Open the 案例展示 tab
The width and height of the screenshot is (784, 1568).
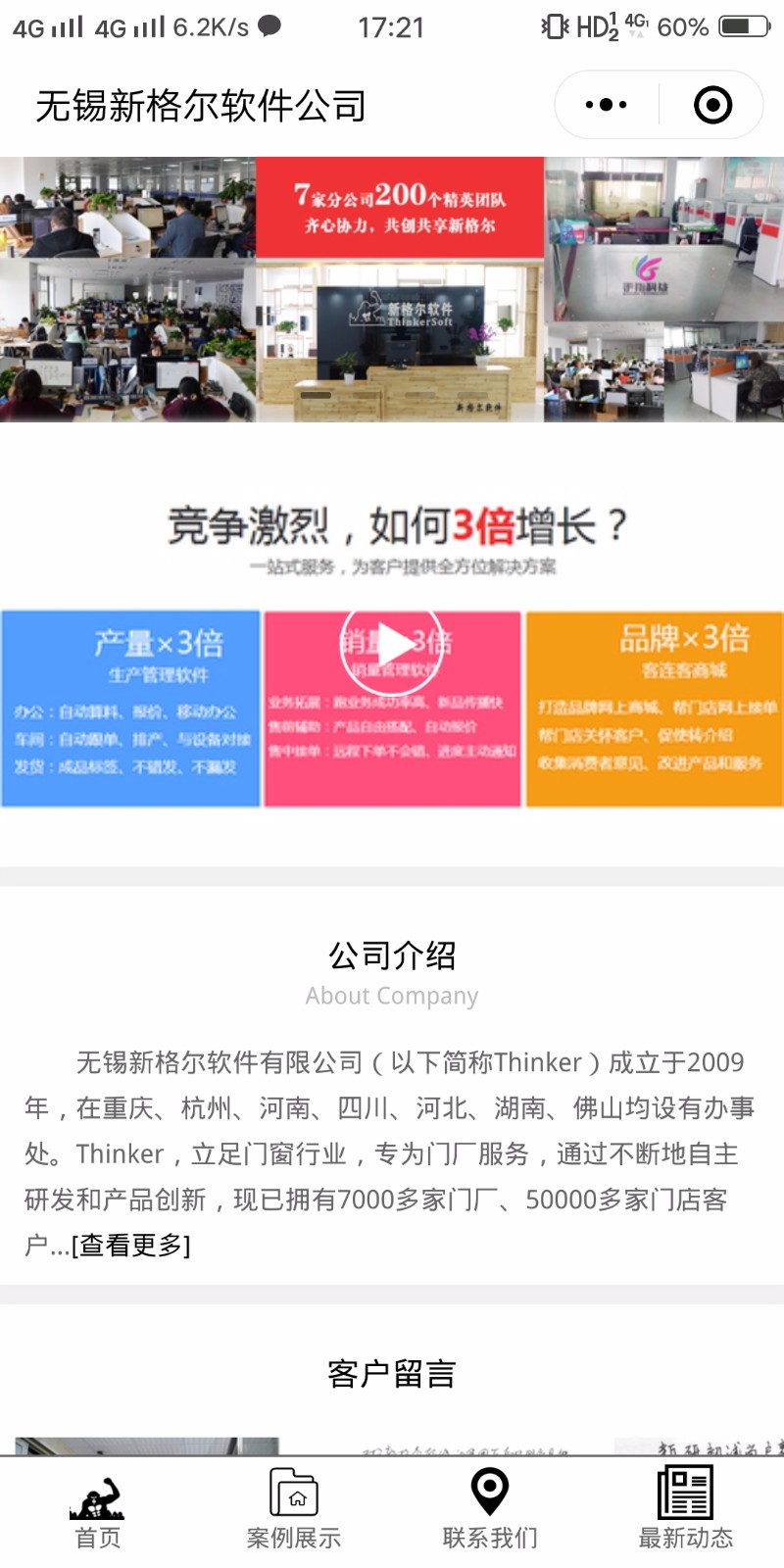294,1511
